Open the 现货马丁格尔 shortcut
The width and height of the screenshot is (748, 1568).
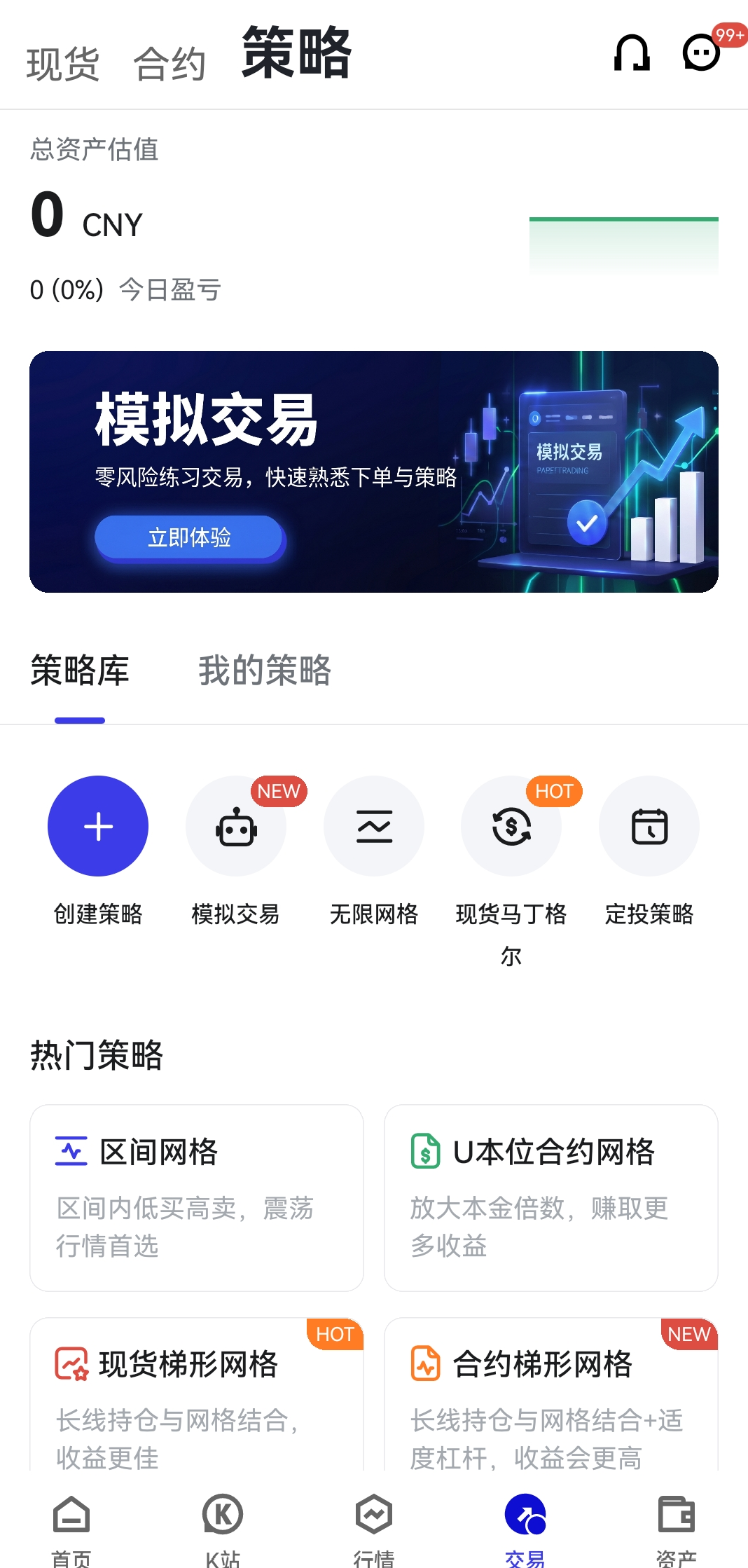[x=511, y=826]
